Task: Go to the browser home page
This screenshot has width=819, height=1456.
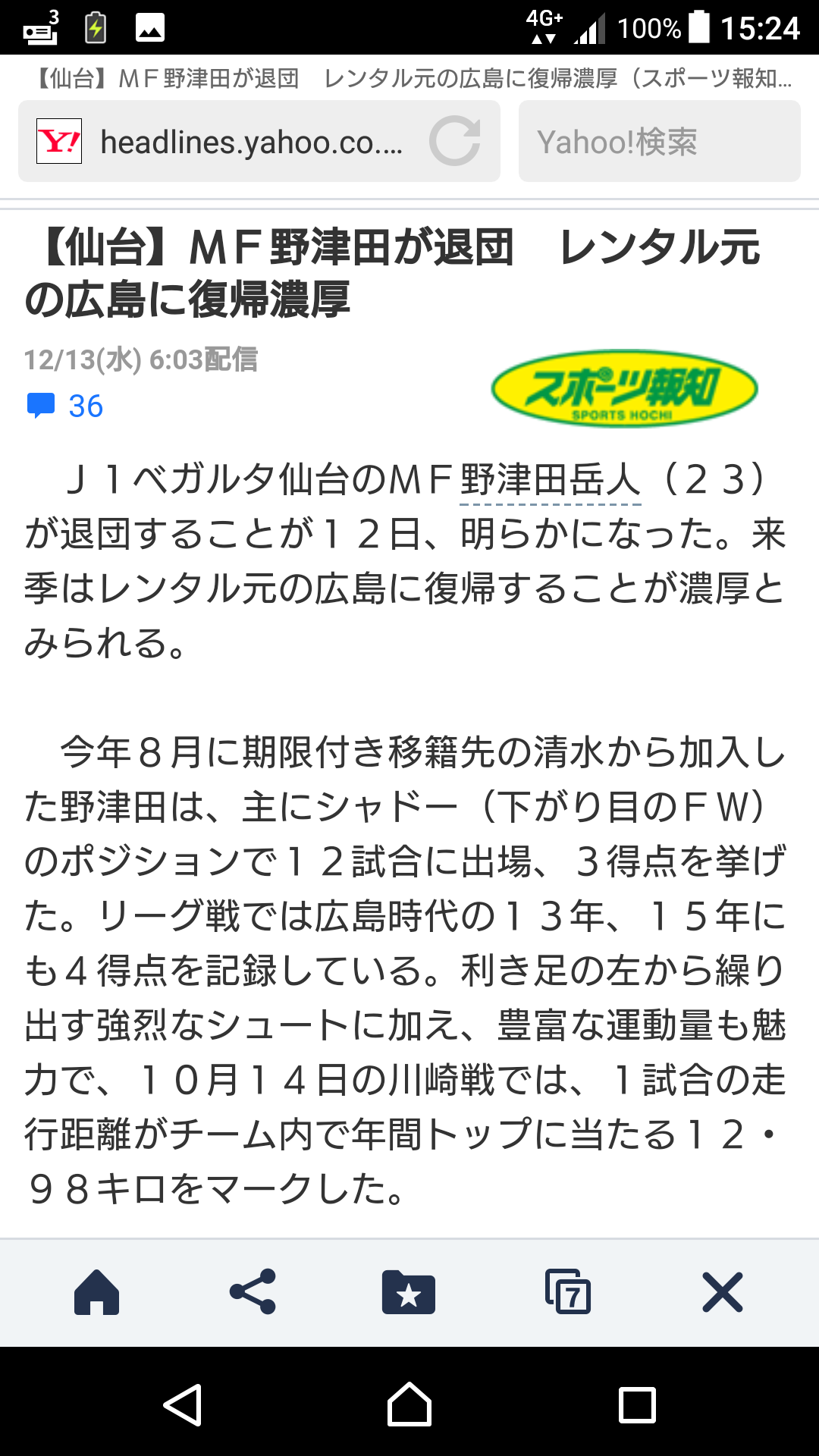Action: 97,1292
